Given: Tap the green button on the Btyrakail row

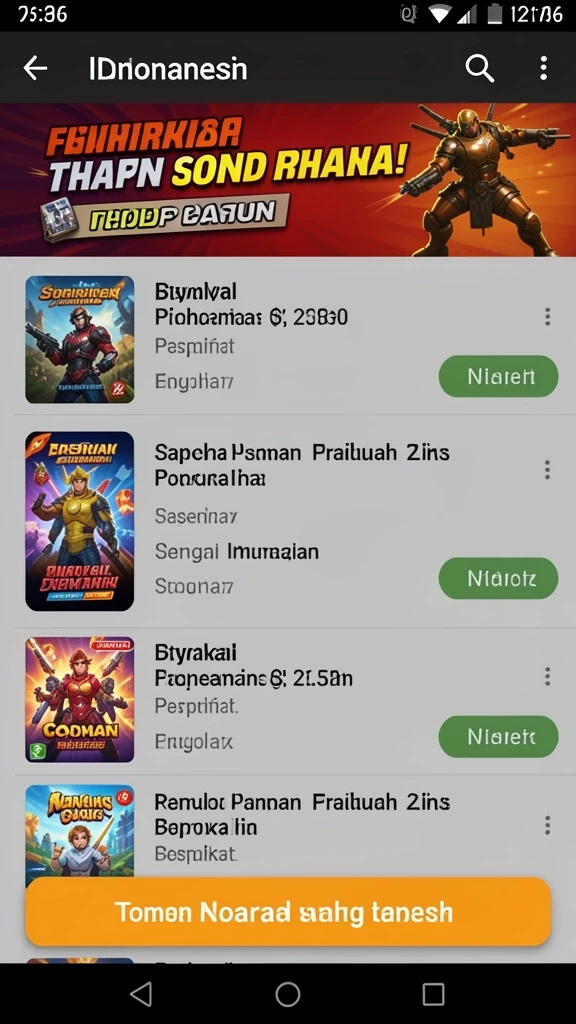Looking at the screenshot, I should point(498,737).
